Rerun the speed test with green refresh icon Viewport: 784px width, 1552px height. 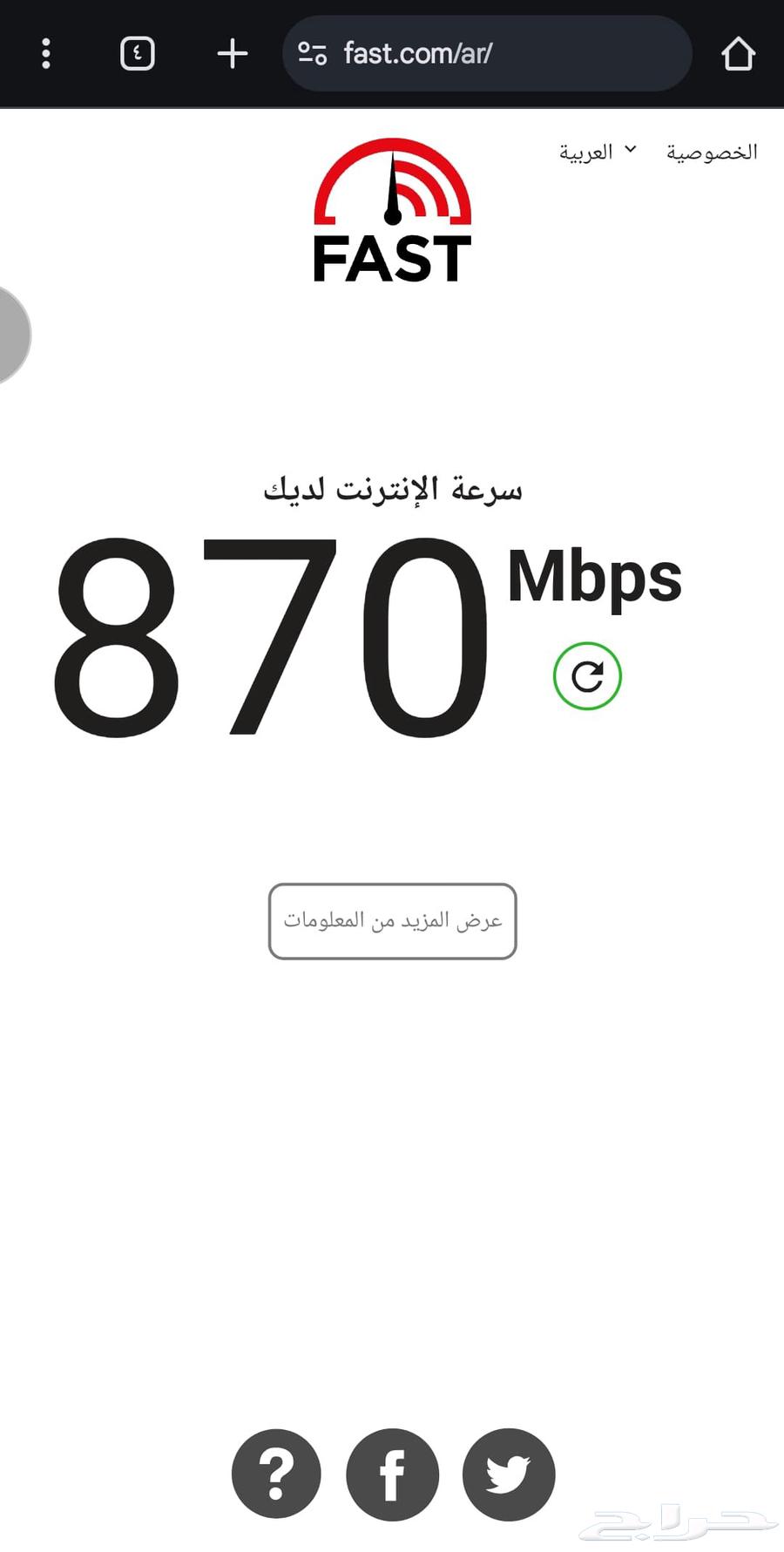click(587, 675)
